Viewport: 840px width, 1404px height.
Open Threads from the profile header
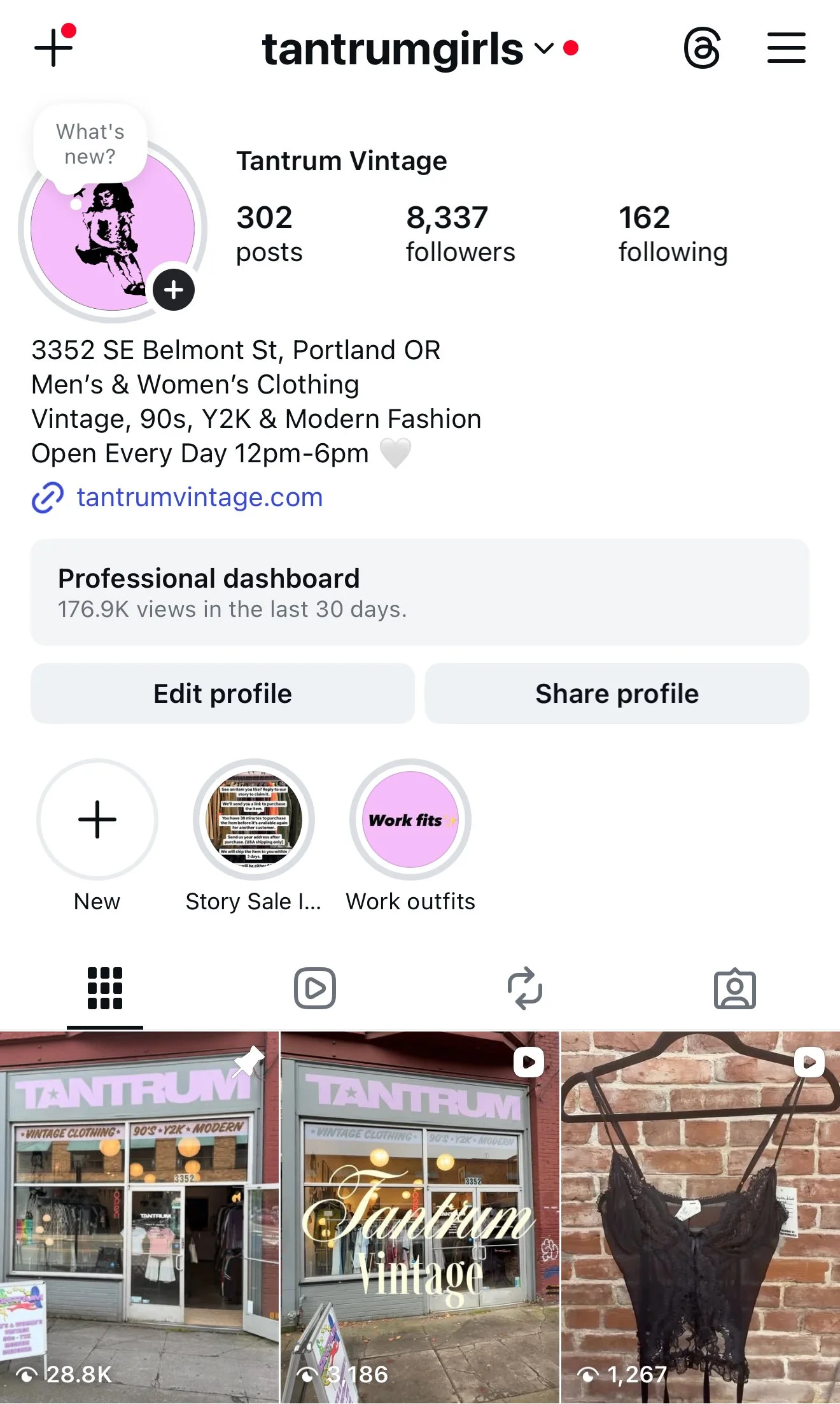point(702,48)
